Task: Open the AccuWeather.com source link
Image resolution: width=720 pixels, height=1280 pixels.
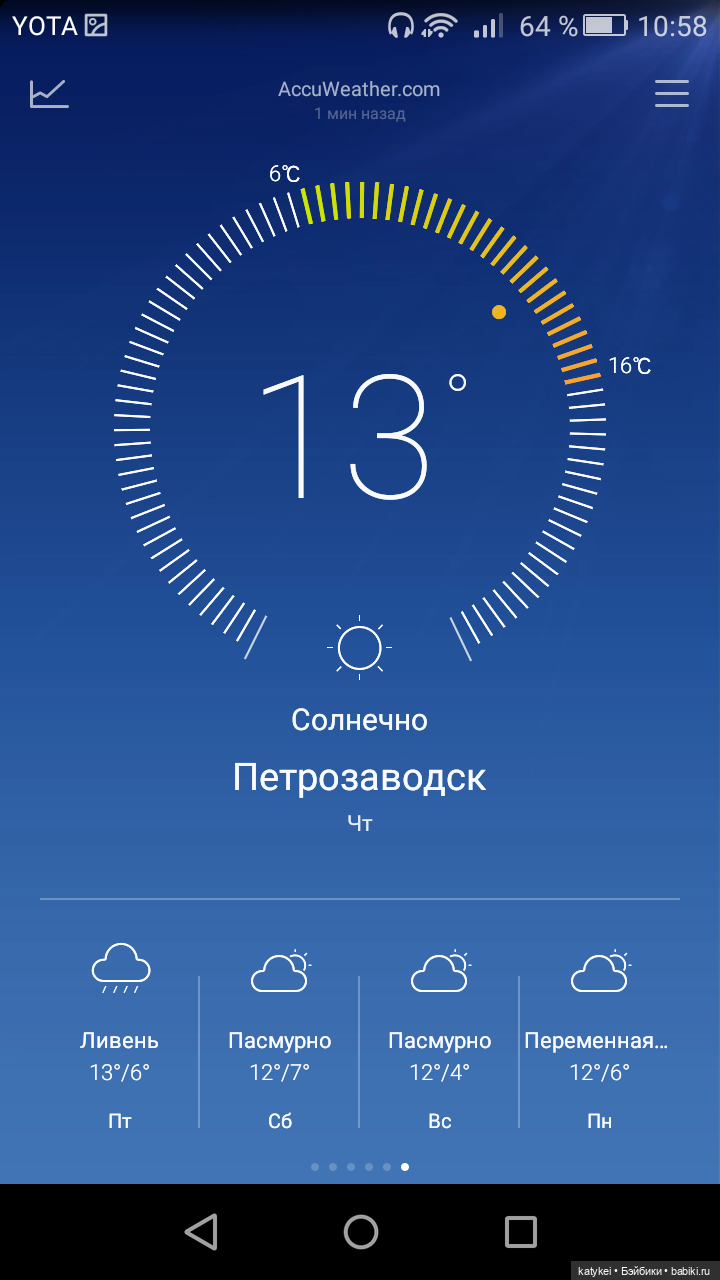Action: 359,90
